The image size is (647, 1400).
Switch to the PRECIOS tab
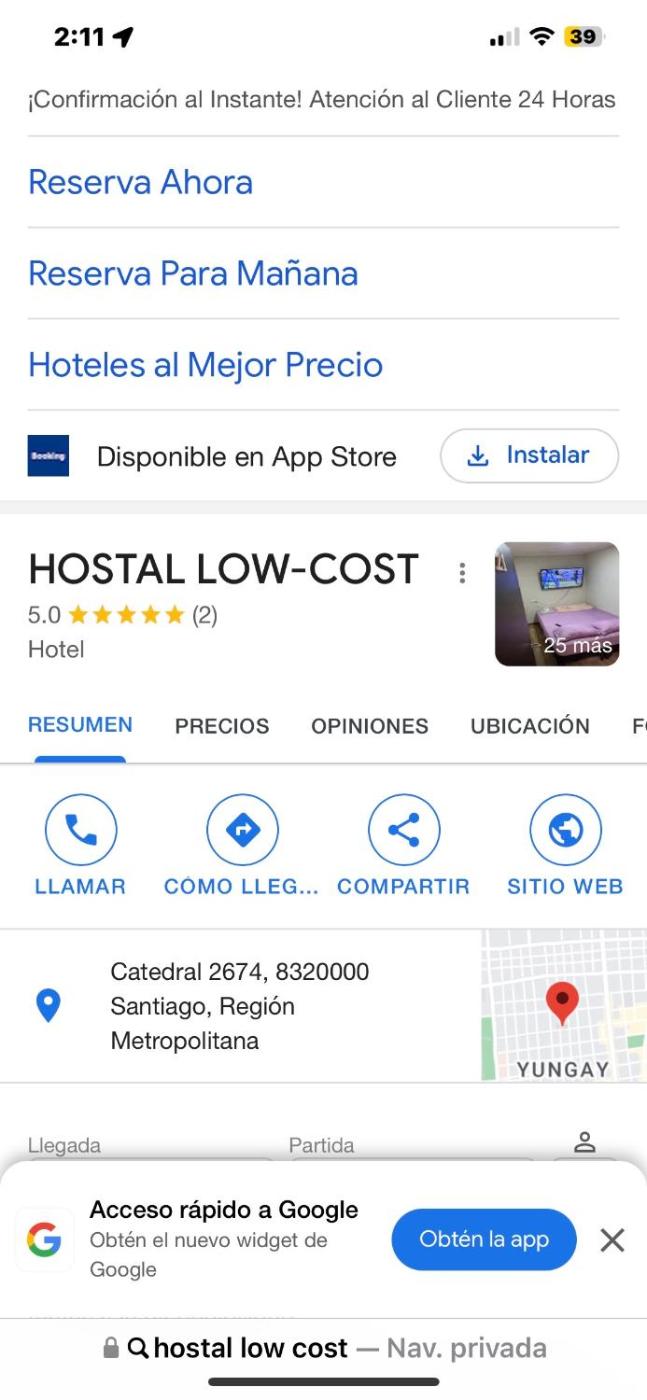(222, 727)
